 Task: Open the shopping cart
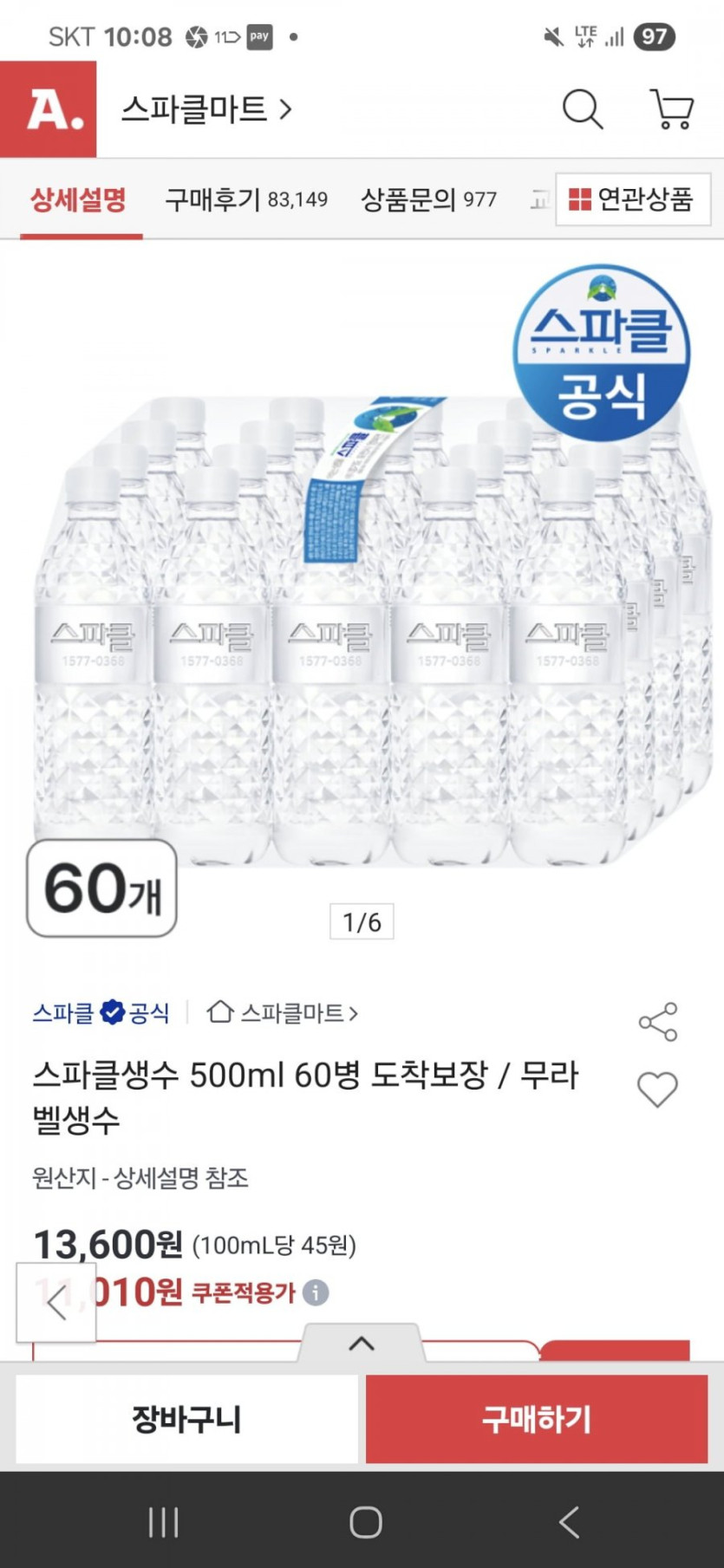tap(672, 110)
